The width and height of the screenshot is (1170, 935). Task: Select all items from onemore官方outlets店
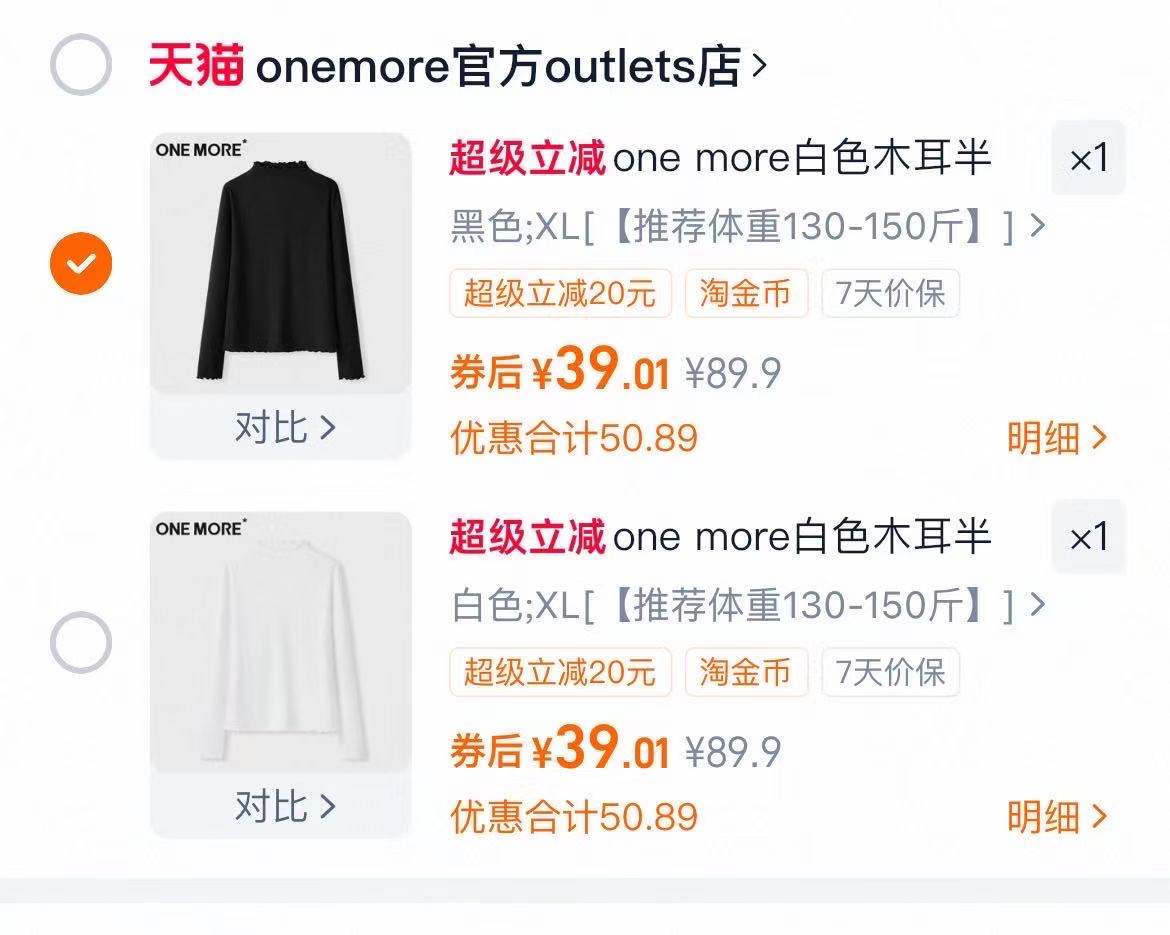tap(80, 65)
